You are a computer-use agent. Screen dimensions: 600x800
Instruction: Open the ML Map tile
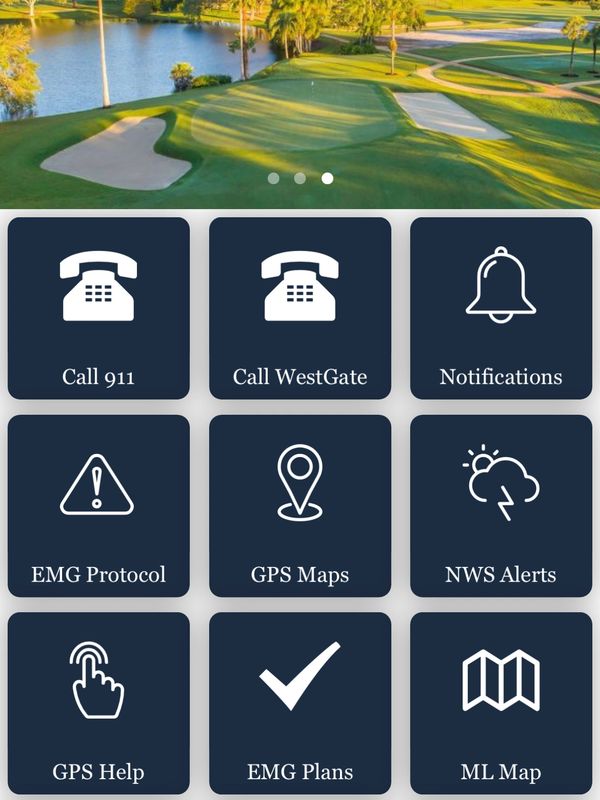coord(501,703)
